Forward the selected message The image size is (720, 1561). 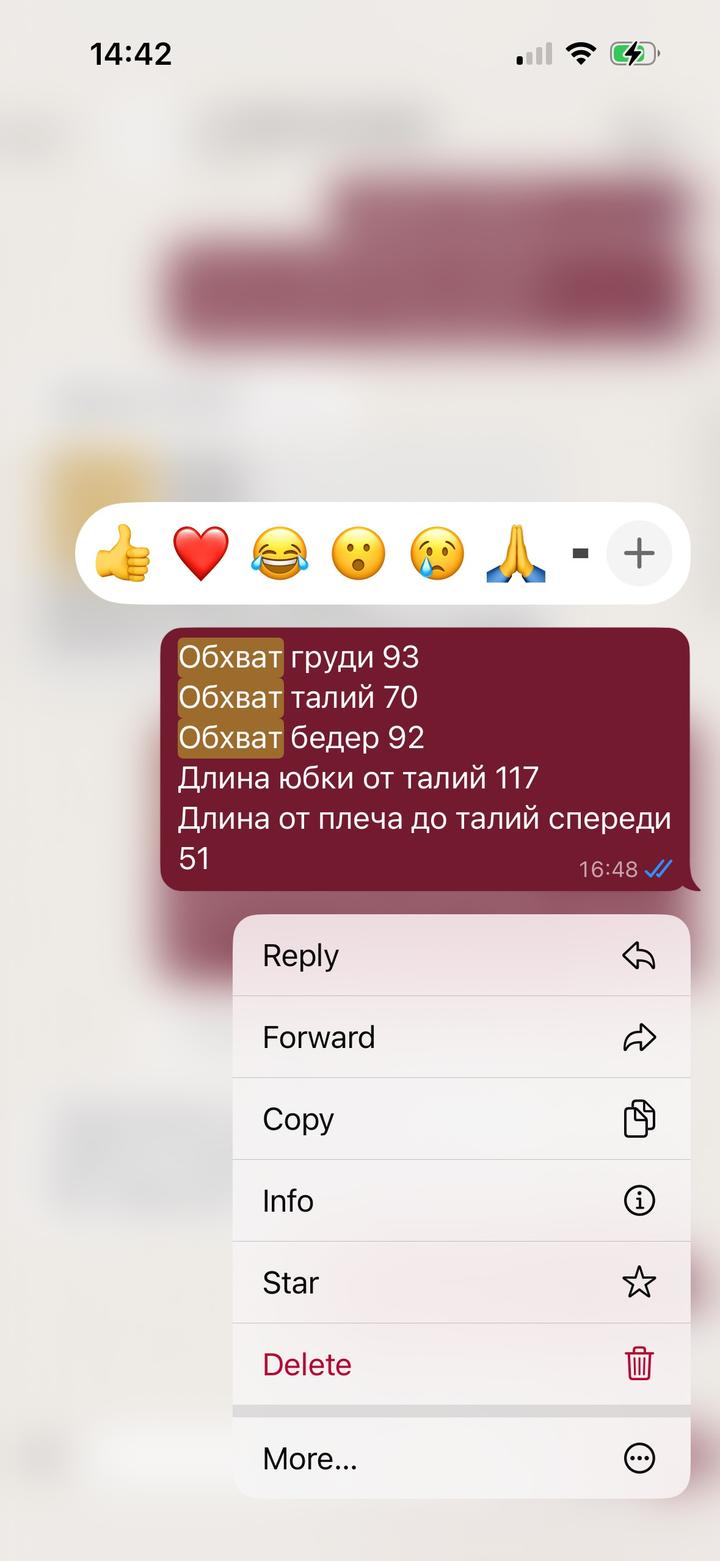click(x=461, y=1037)
